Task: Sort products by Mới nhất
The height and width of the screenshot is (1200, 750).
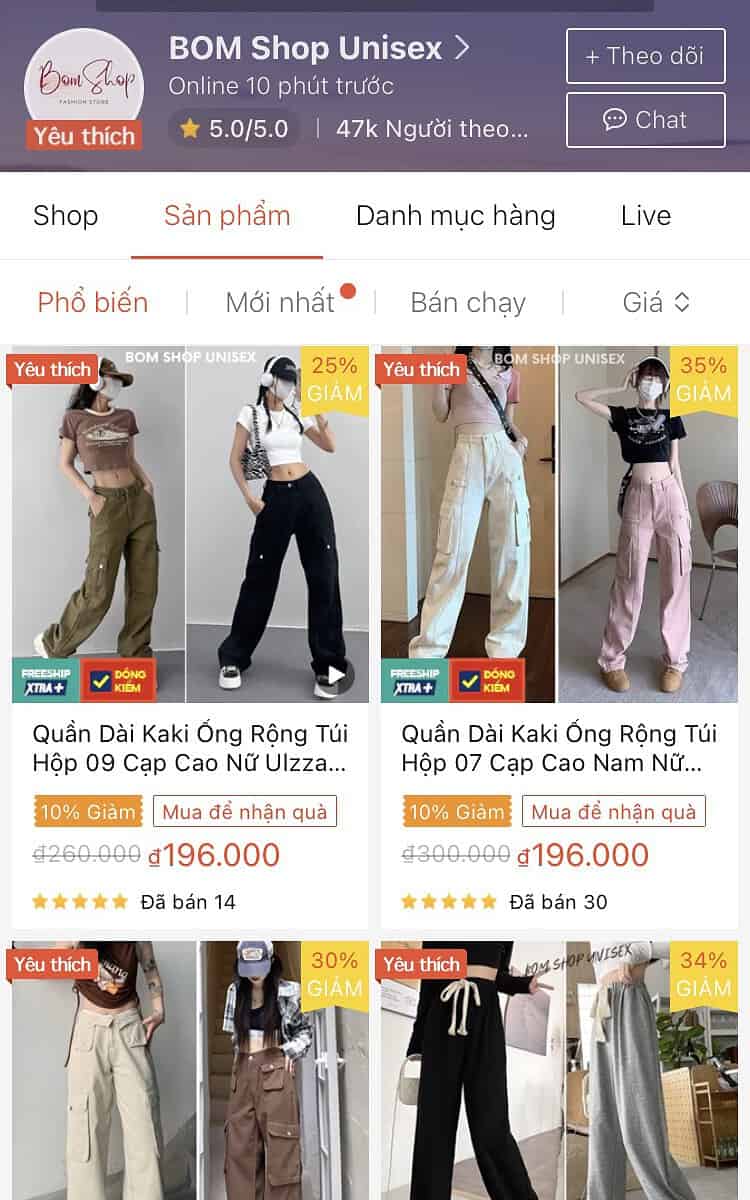Action: click(280, 302)
